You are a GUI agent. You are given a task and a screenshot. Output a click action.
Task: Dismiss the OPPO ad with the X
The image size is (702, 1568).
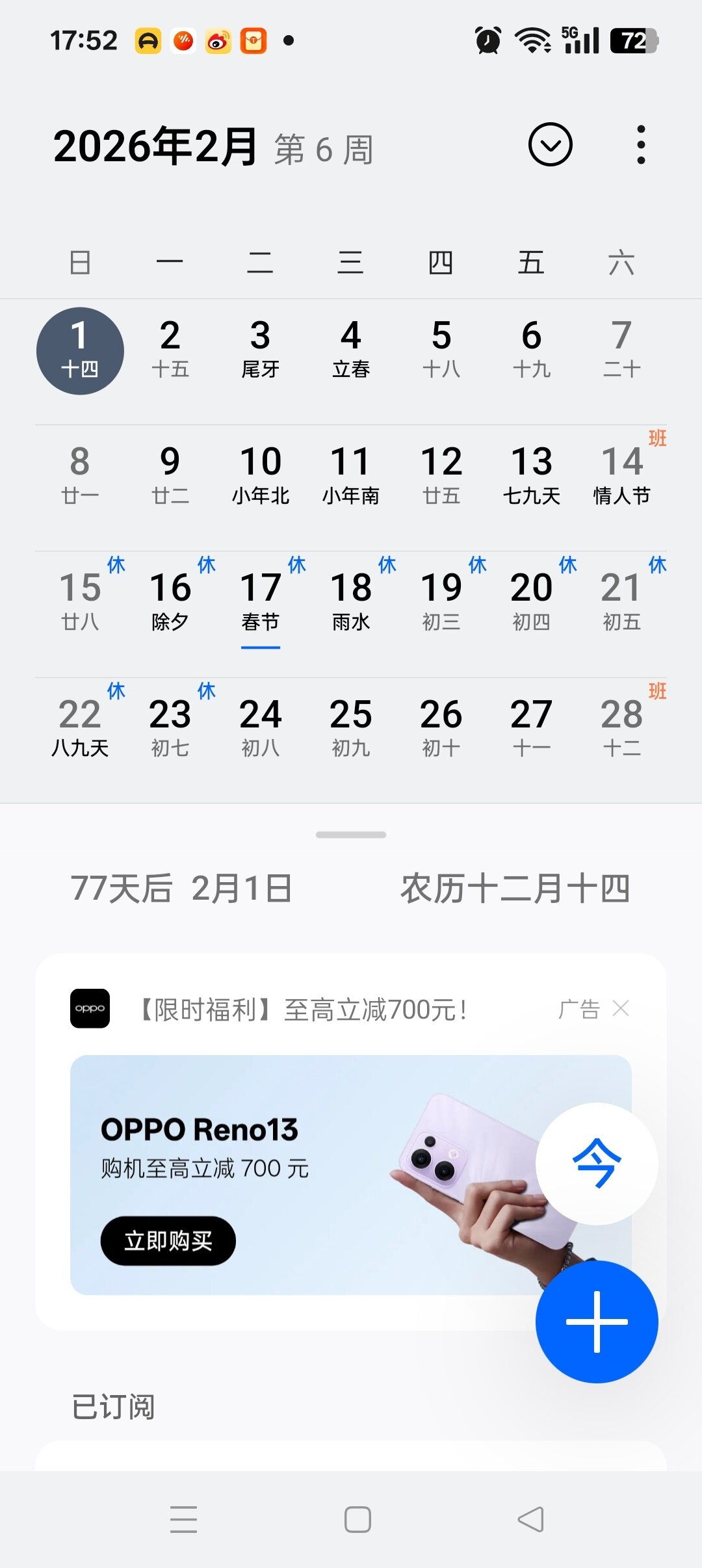coord(621,1008)
